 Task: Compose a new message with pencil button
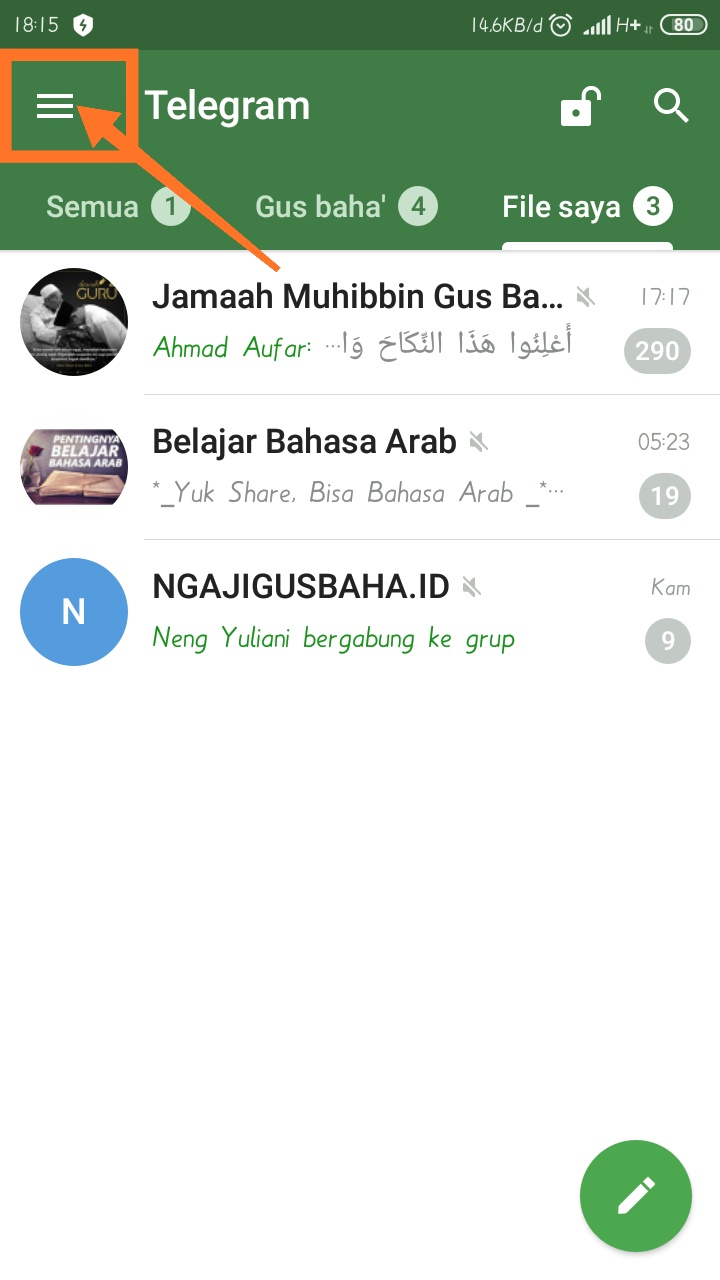pyautogui.click(x=636, y=1196)
